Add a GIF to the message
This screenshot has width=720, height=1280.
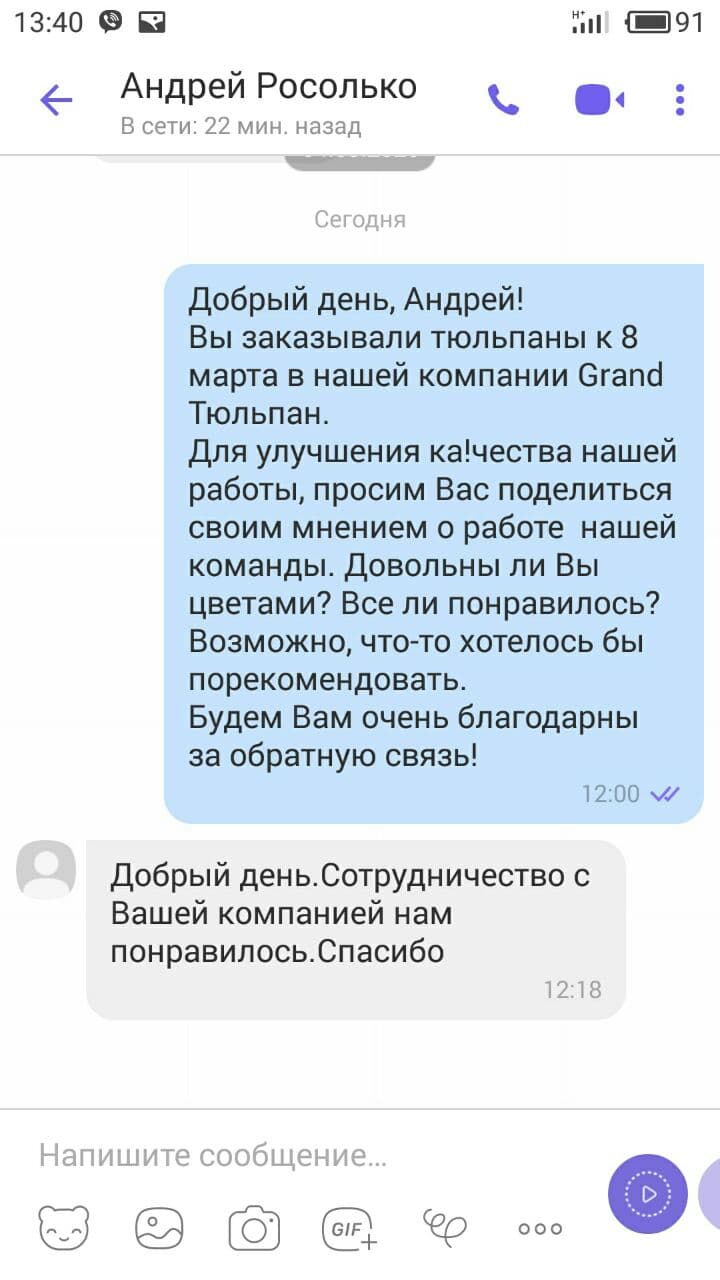(349, 1227)
